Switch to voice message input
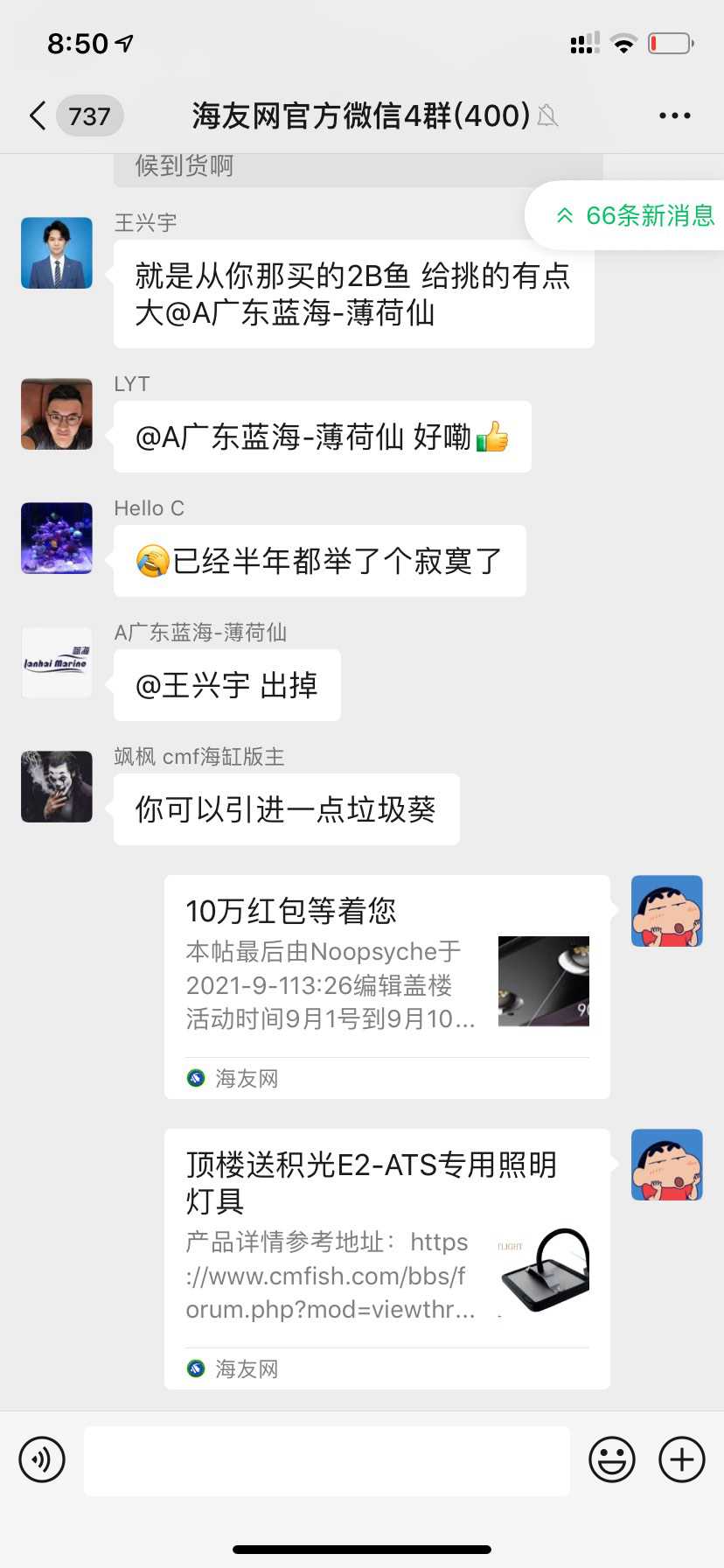Screen dimensions: 724x1568 pyautogui.click(x=42, y=1459)
